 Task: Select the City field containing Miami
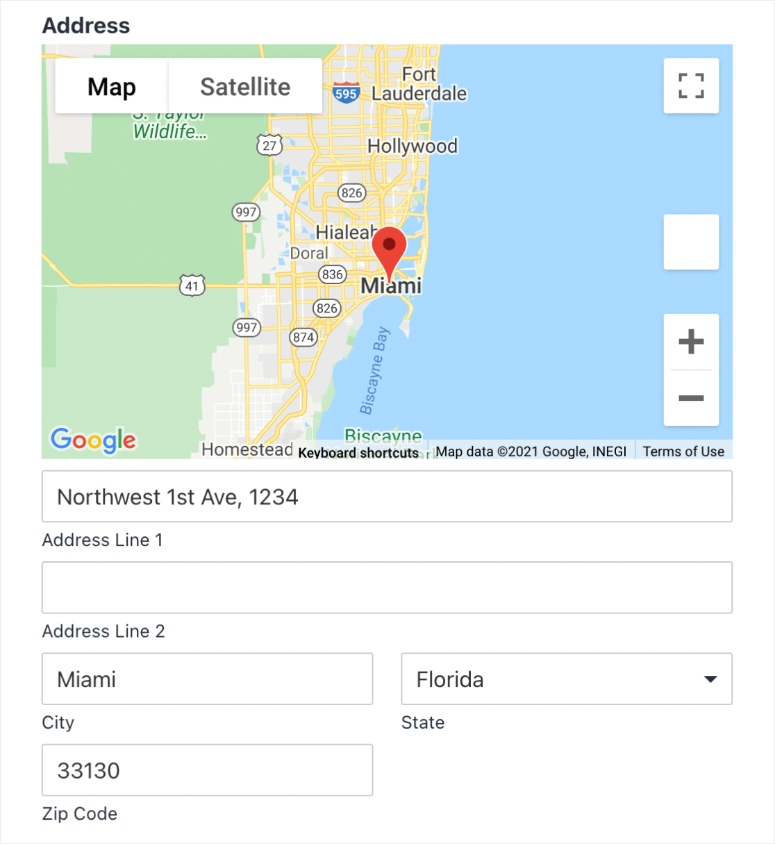[207, 679]
